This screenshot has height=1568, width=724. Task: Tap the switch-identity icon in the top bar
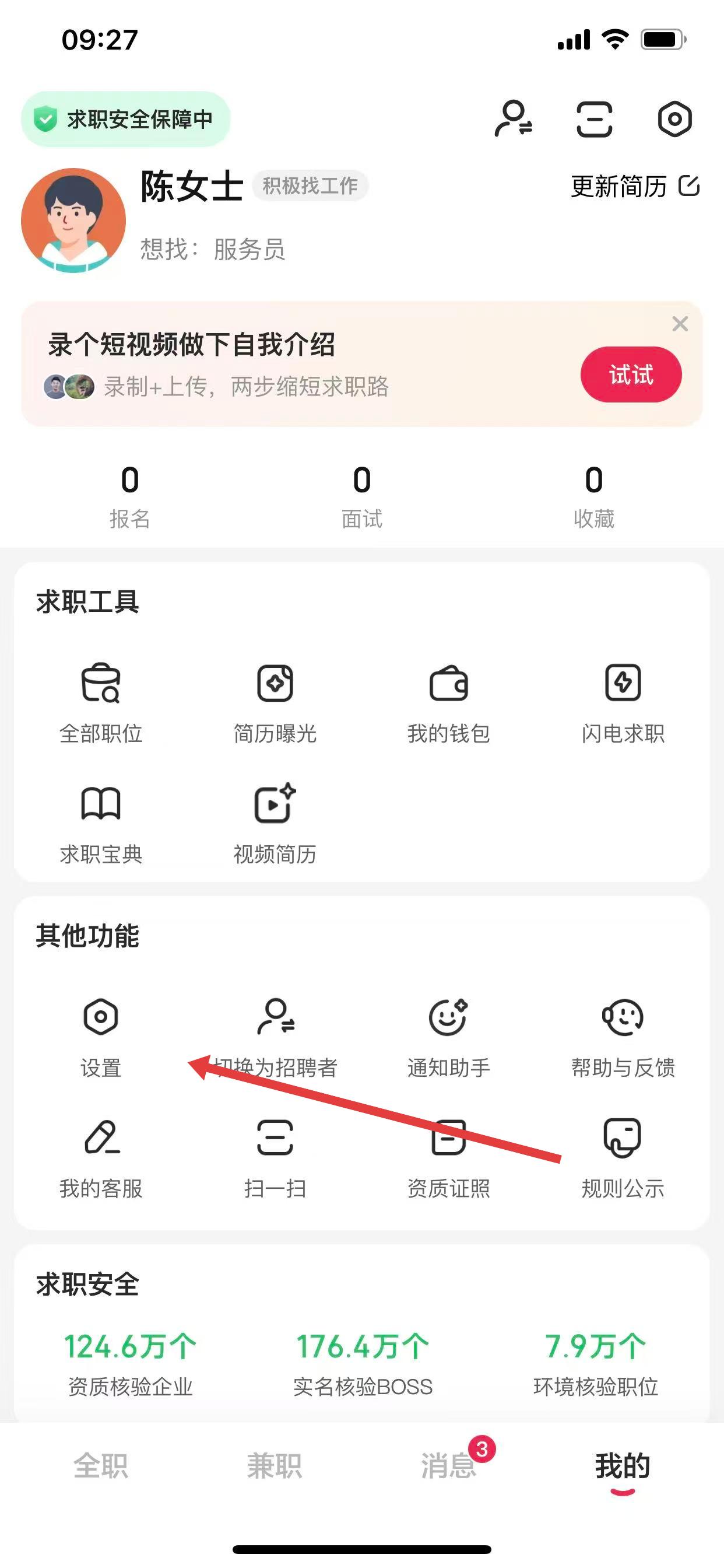pyautogui.click(x=514, y=118)
